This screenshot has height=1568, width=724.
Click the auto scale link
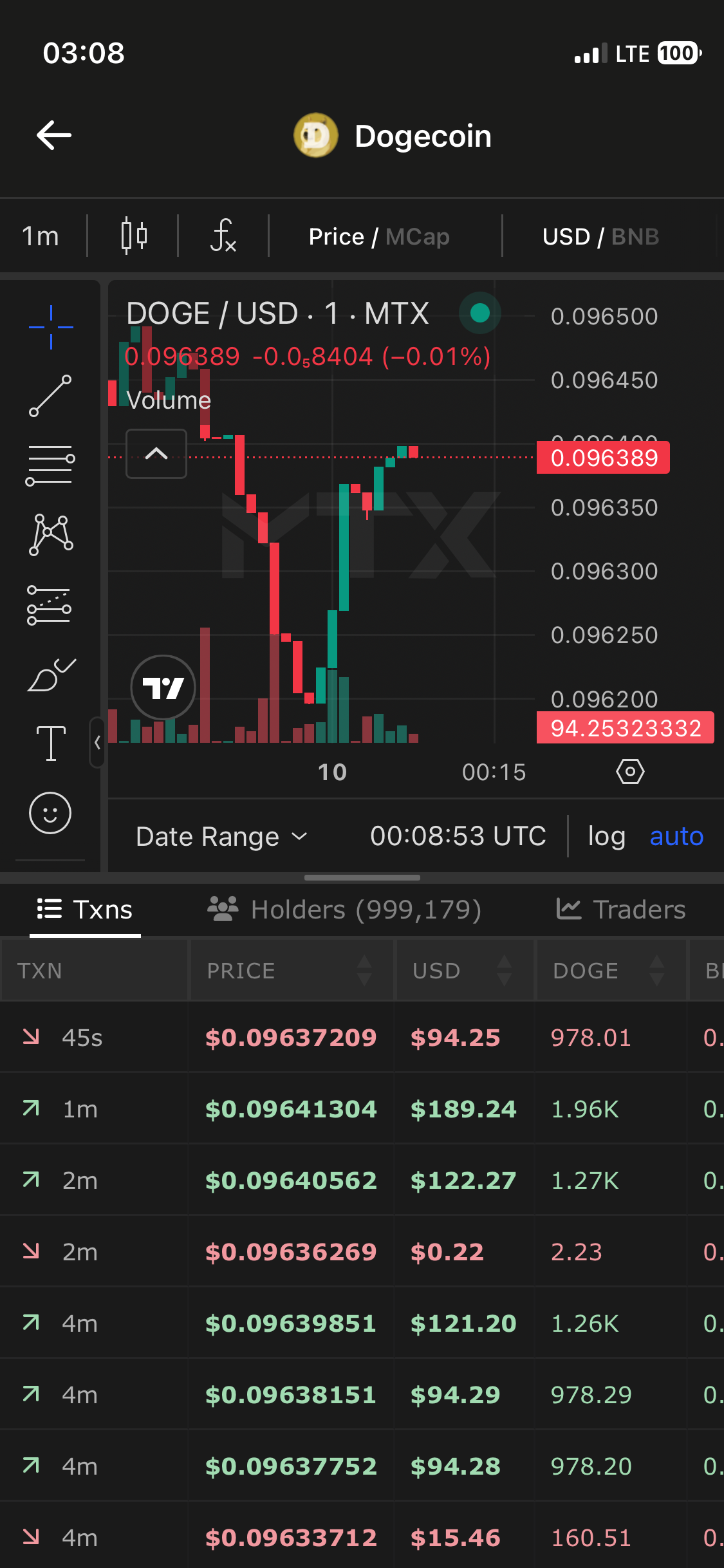click(x=676, y=835)
